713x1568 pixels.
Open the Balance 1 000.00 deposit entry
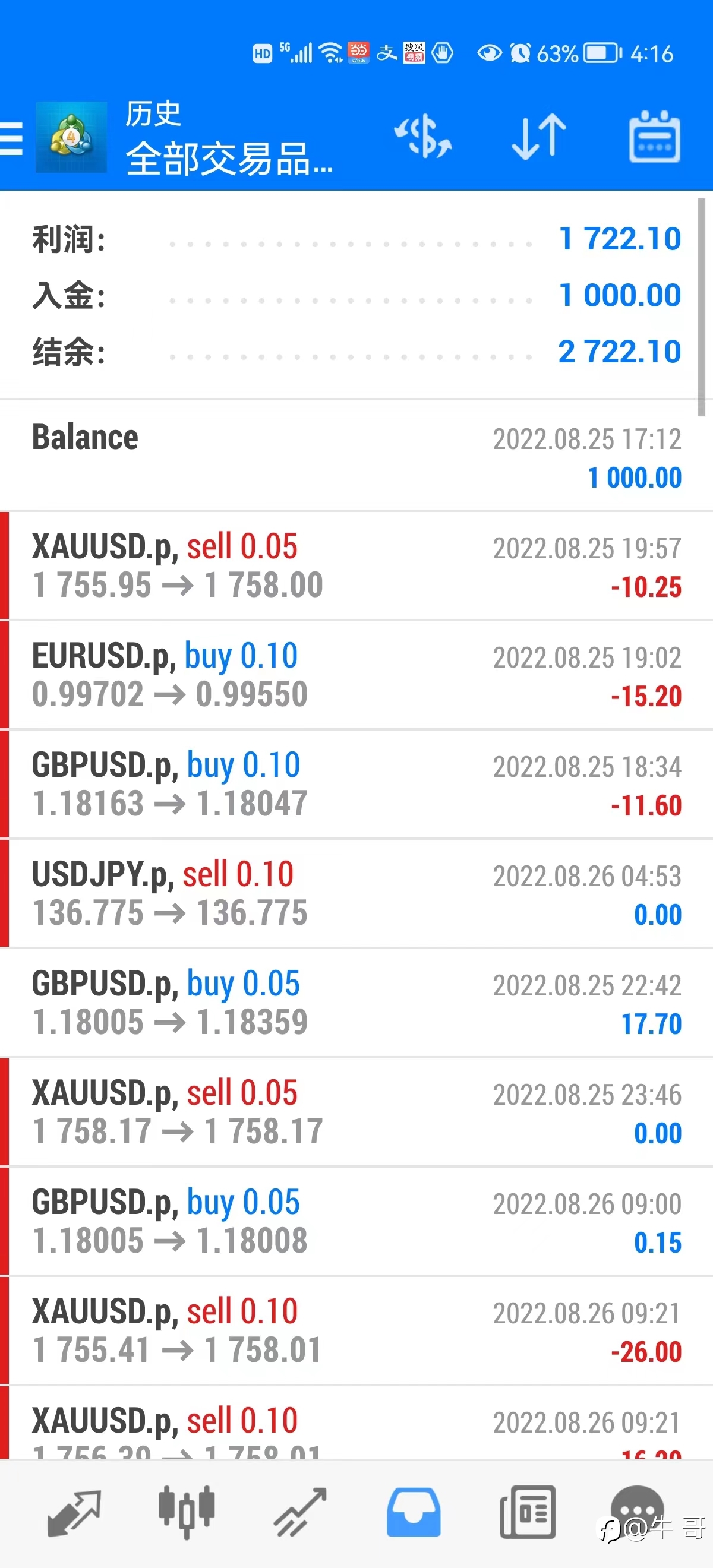[356, 456]
